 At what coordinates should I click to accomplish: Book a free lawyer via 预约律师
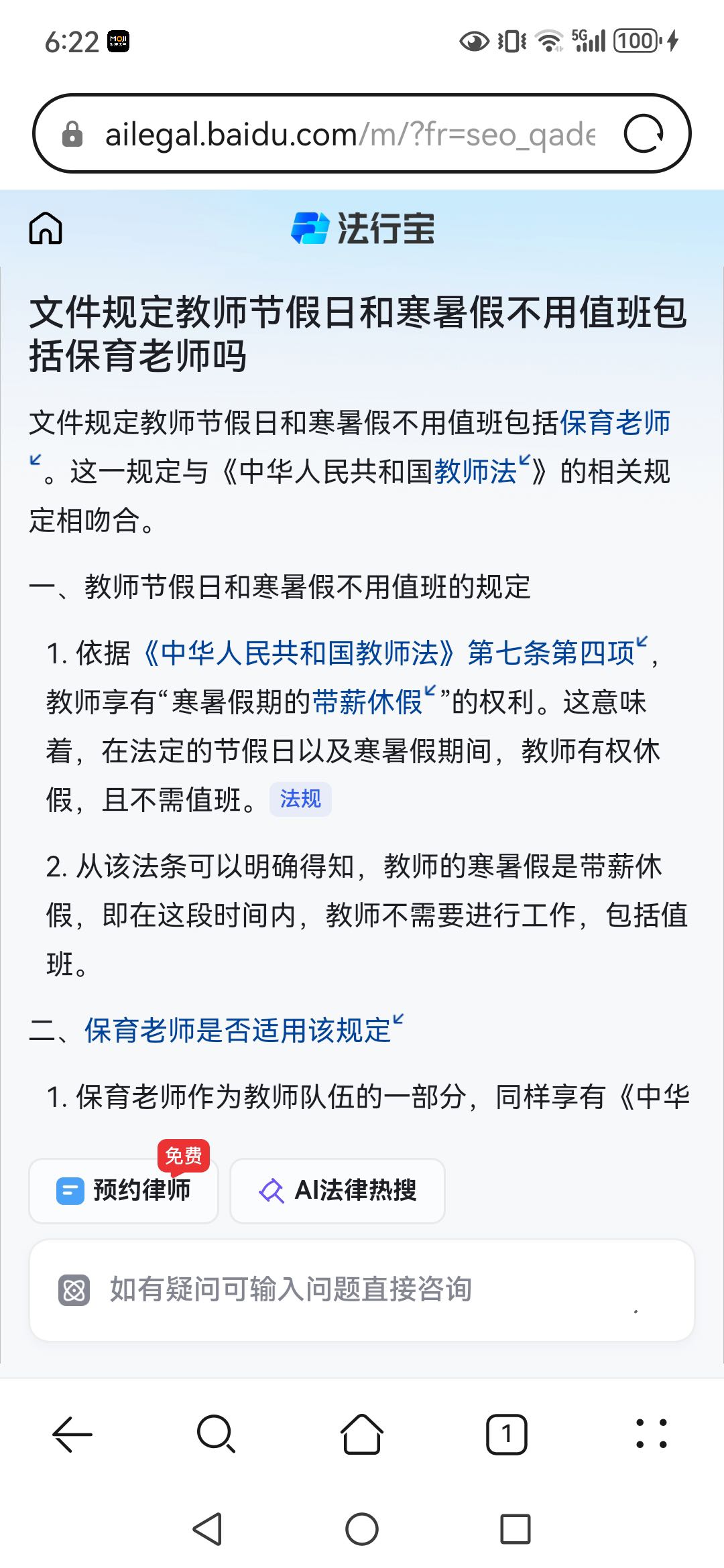124,1190
